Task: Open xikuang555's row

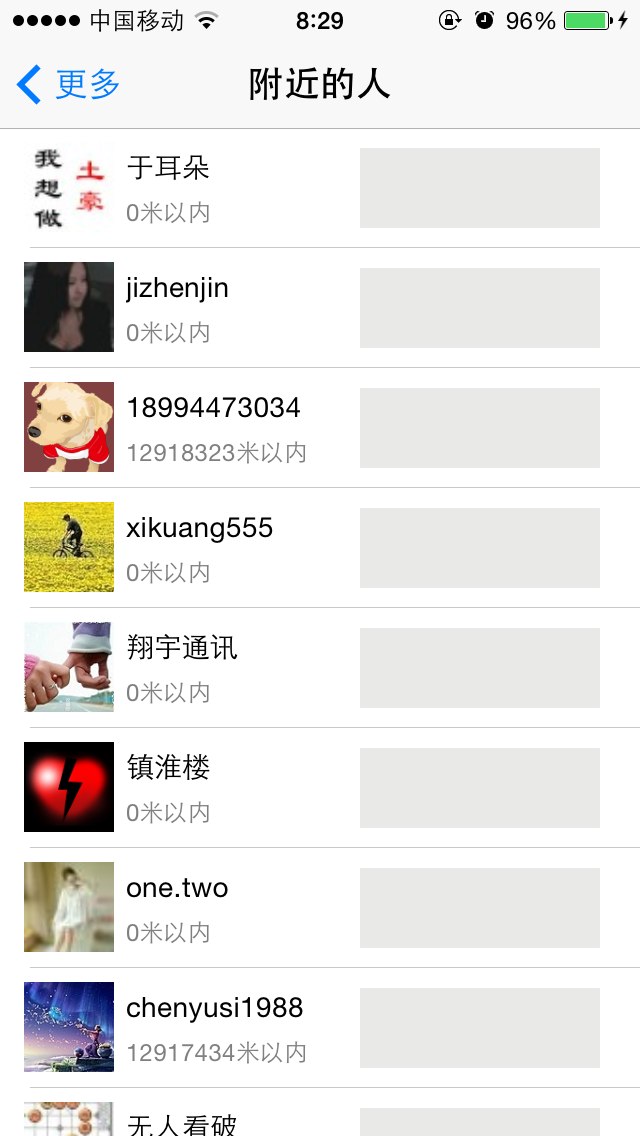Action: point(320,548)
